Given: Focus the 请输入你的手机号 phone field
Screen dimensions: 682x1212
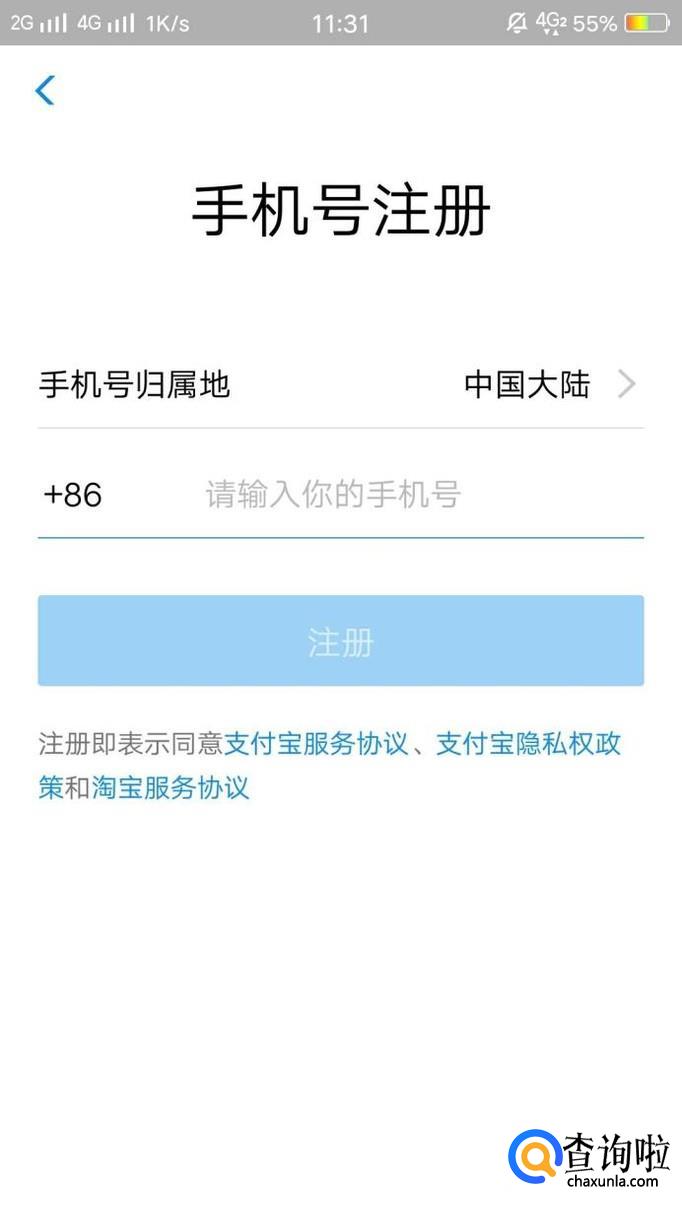Looking at the screenshot, I should pyautogui.click(x=400, y=495).
